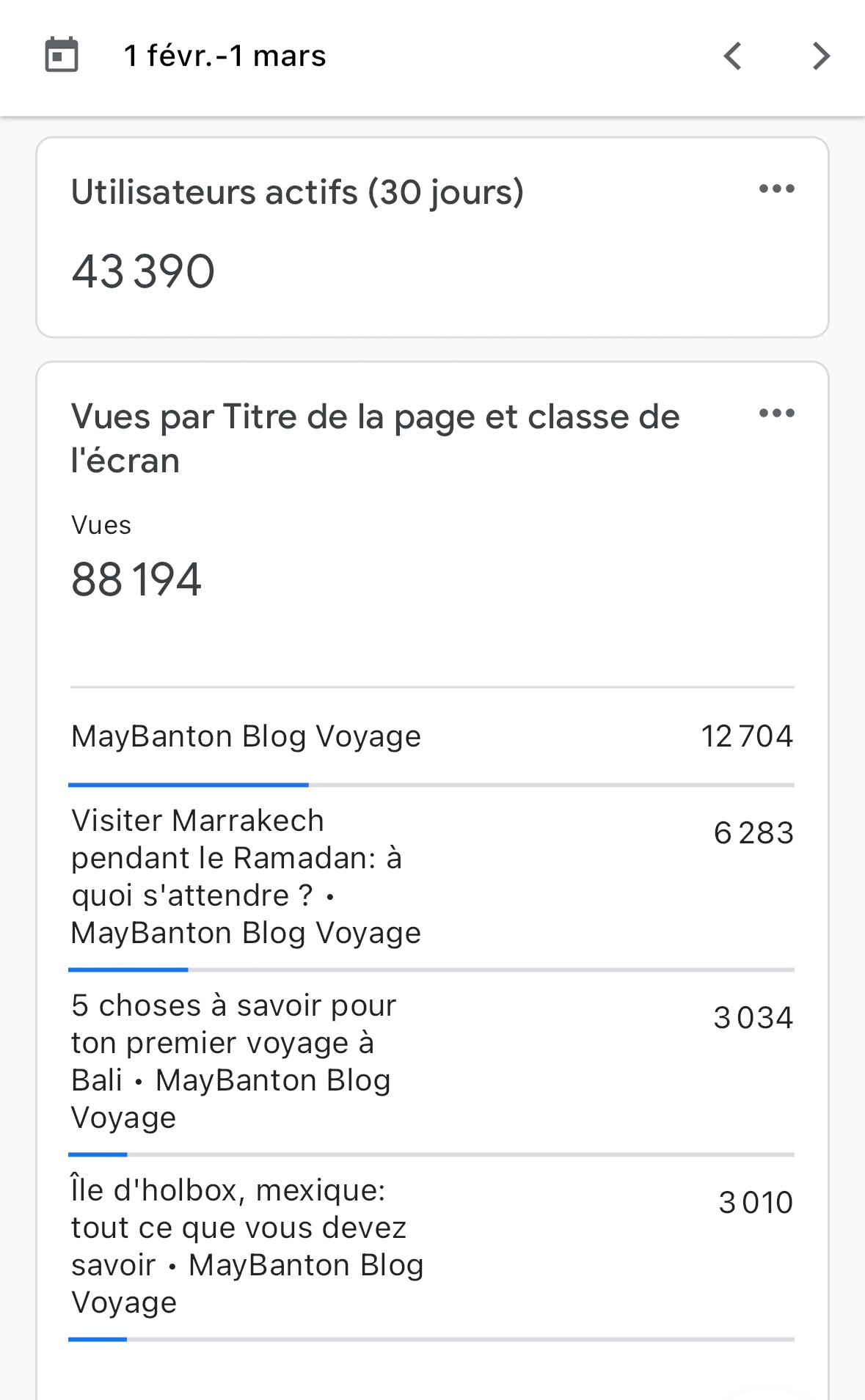Open options menu on the Vues par Titre card

[x=776, y=414]
